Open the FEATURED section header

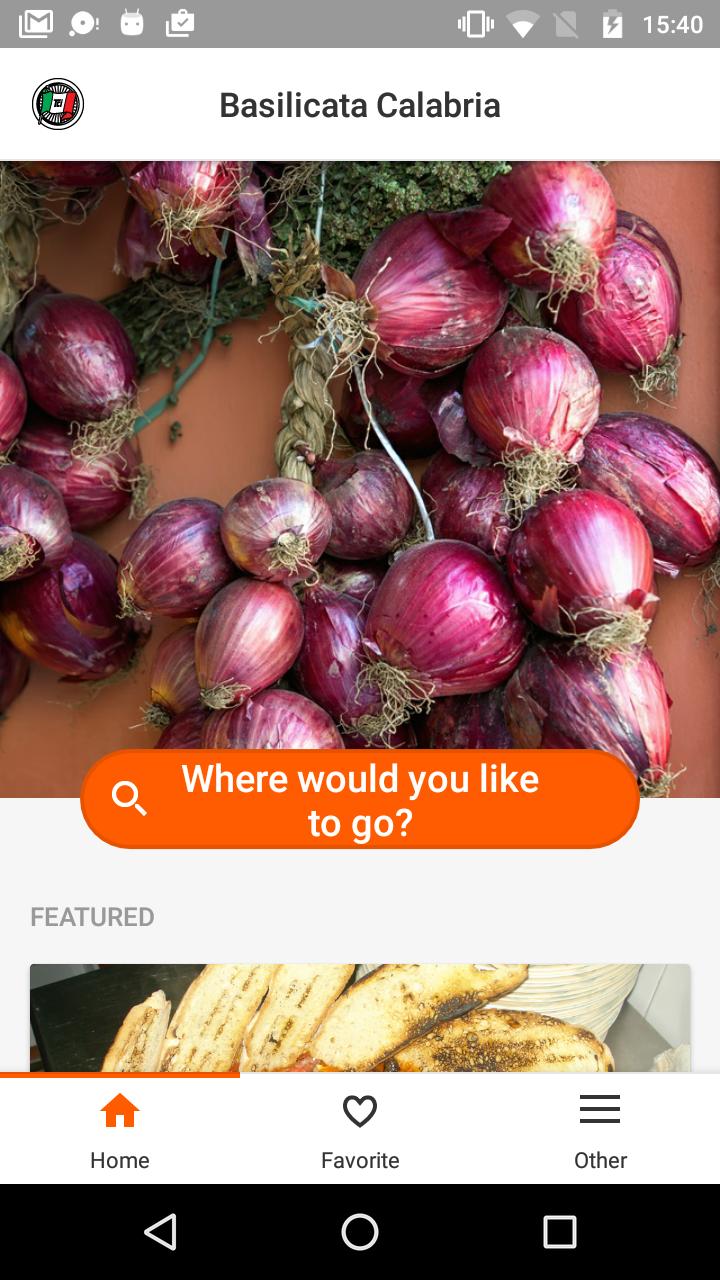(92, 916)
